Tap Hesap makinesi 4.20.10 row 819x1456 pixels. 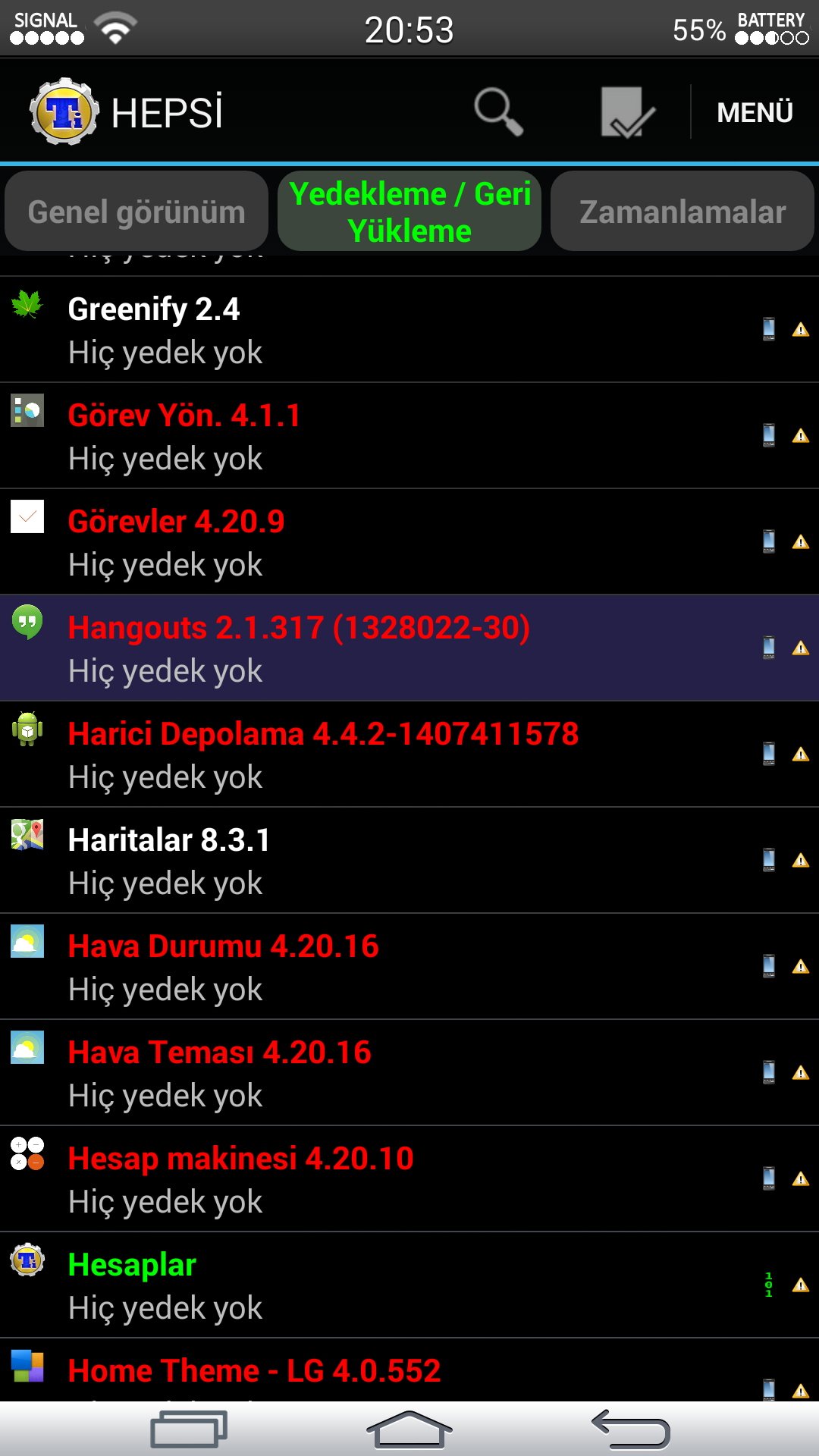tap(409, 1179)
